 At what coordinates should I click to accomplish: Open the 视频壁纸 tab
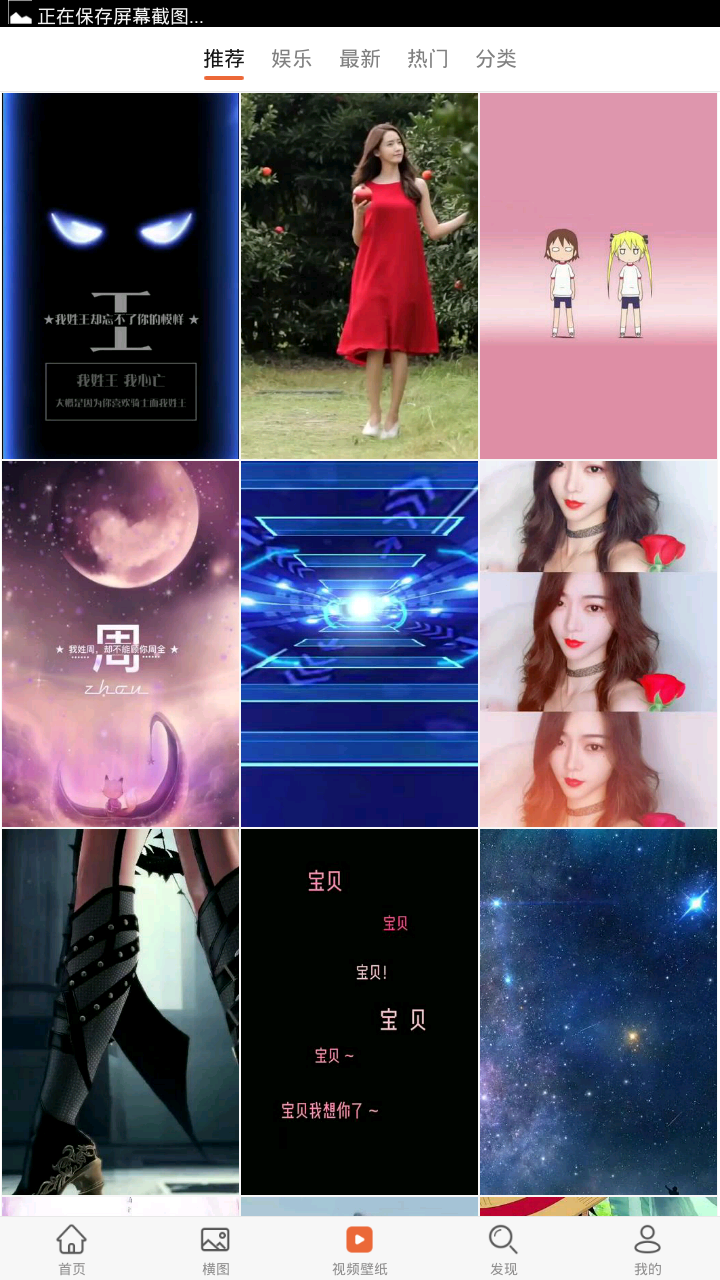point(360,1249)
